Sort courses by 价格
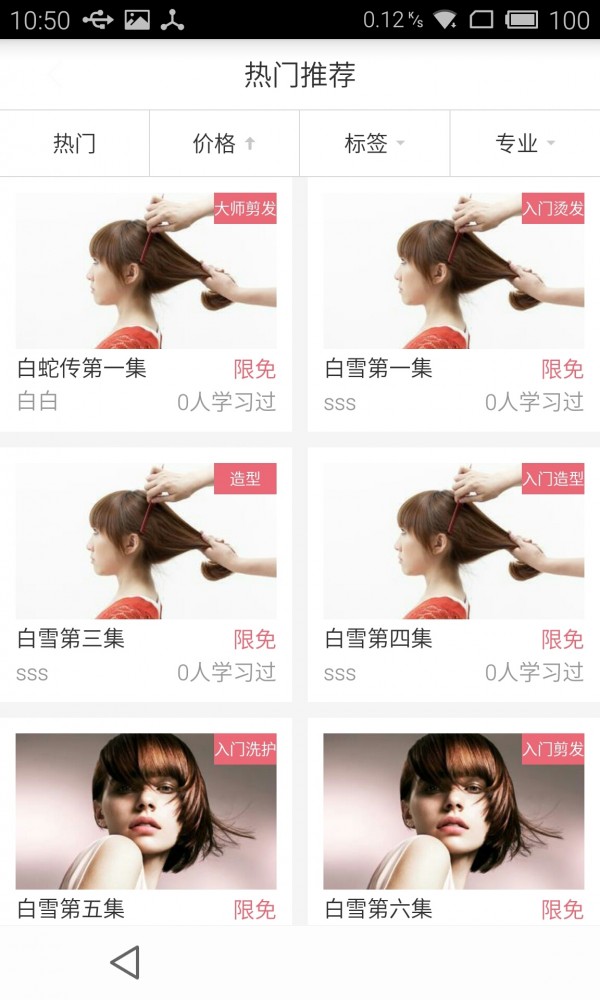 [224, 144]
